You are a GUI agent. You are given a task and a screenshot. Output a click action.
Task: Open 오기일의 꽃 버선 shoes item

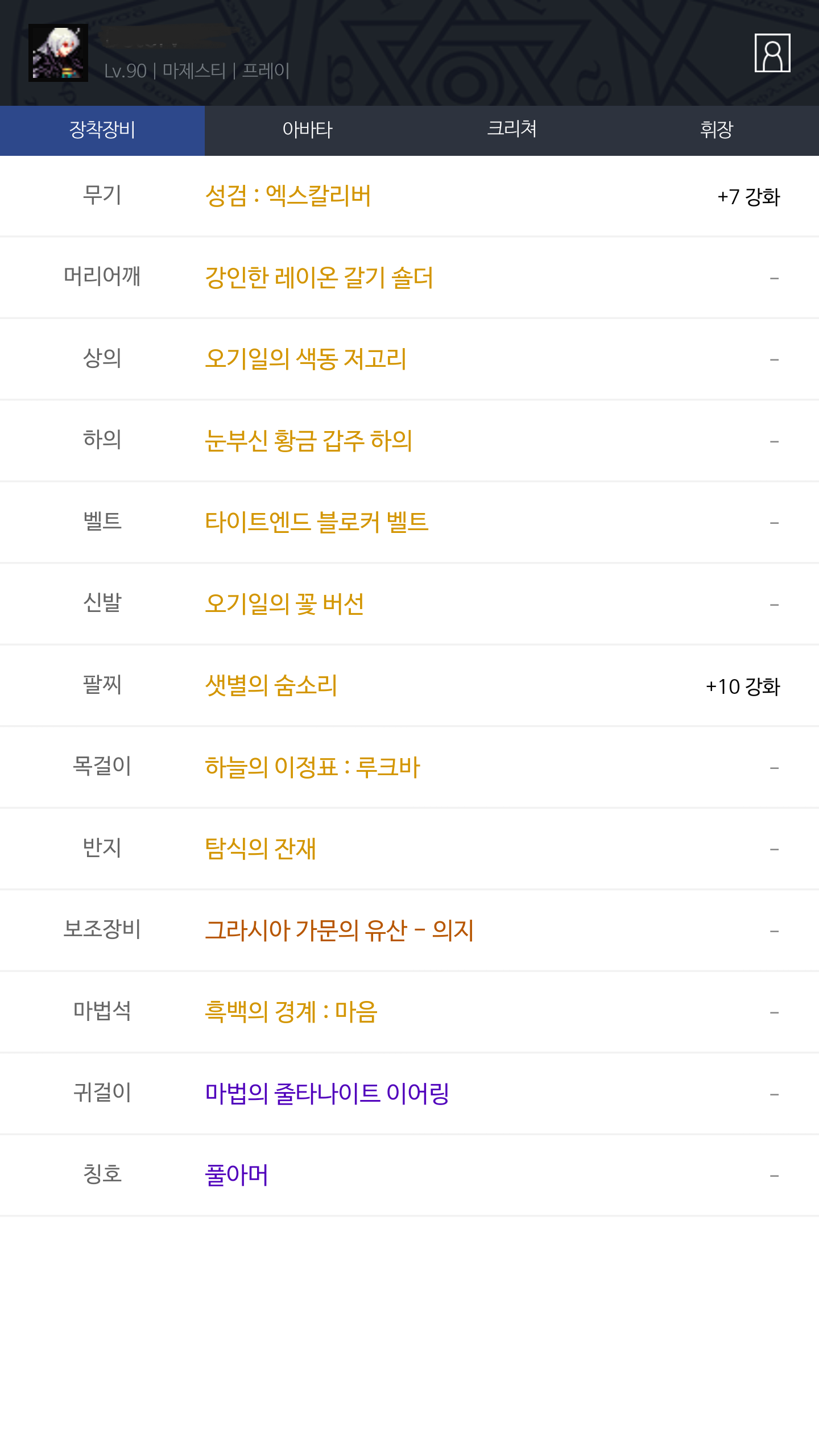[x=284, y=604]
